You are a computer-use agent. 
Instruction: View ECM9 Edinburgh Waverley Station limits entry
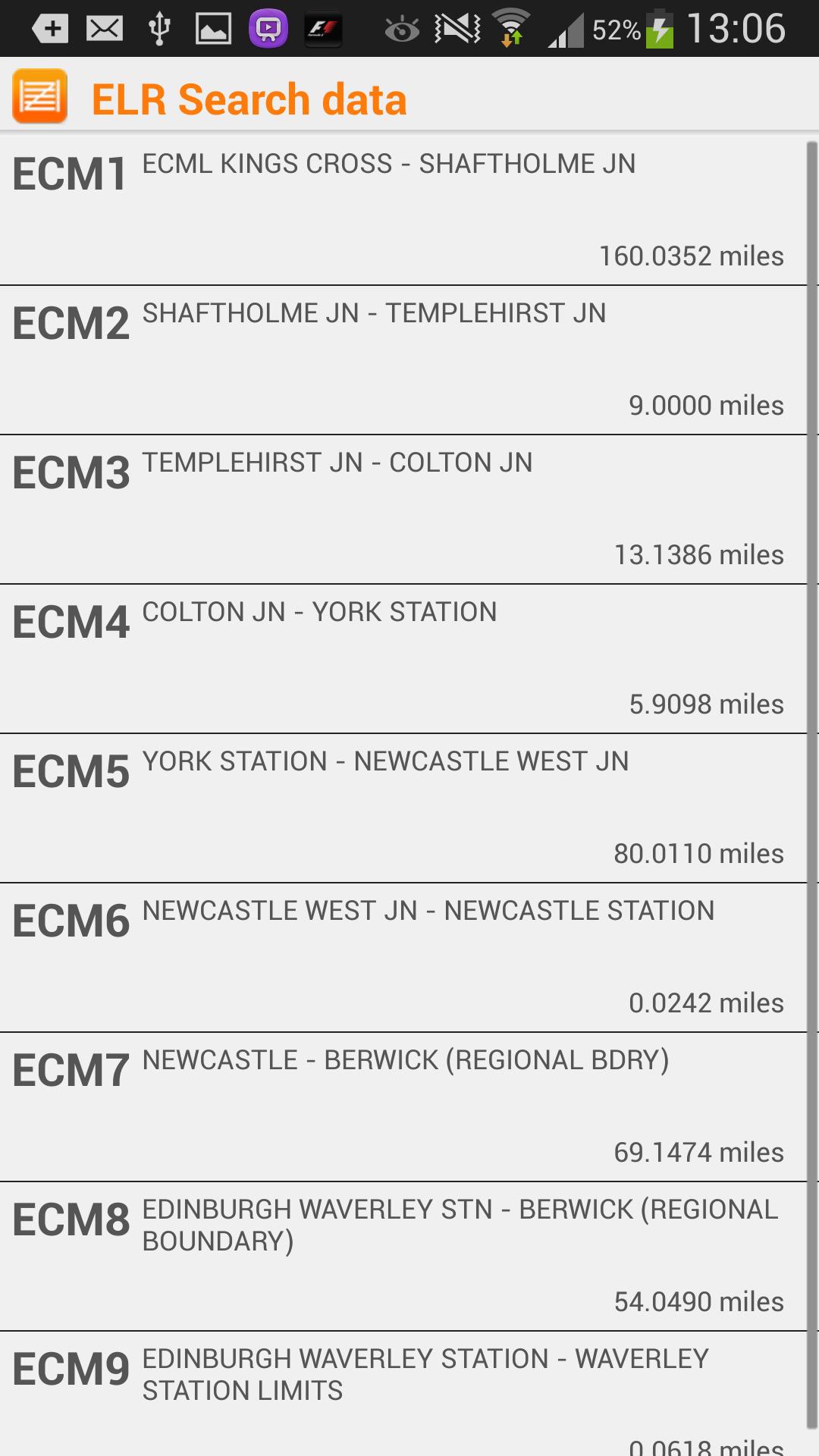click(x=402, y=1394)
